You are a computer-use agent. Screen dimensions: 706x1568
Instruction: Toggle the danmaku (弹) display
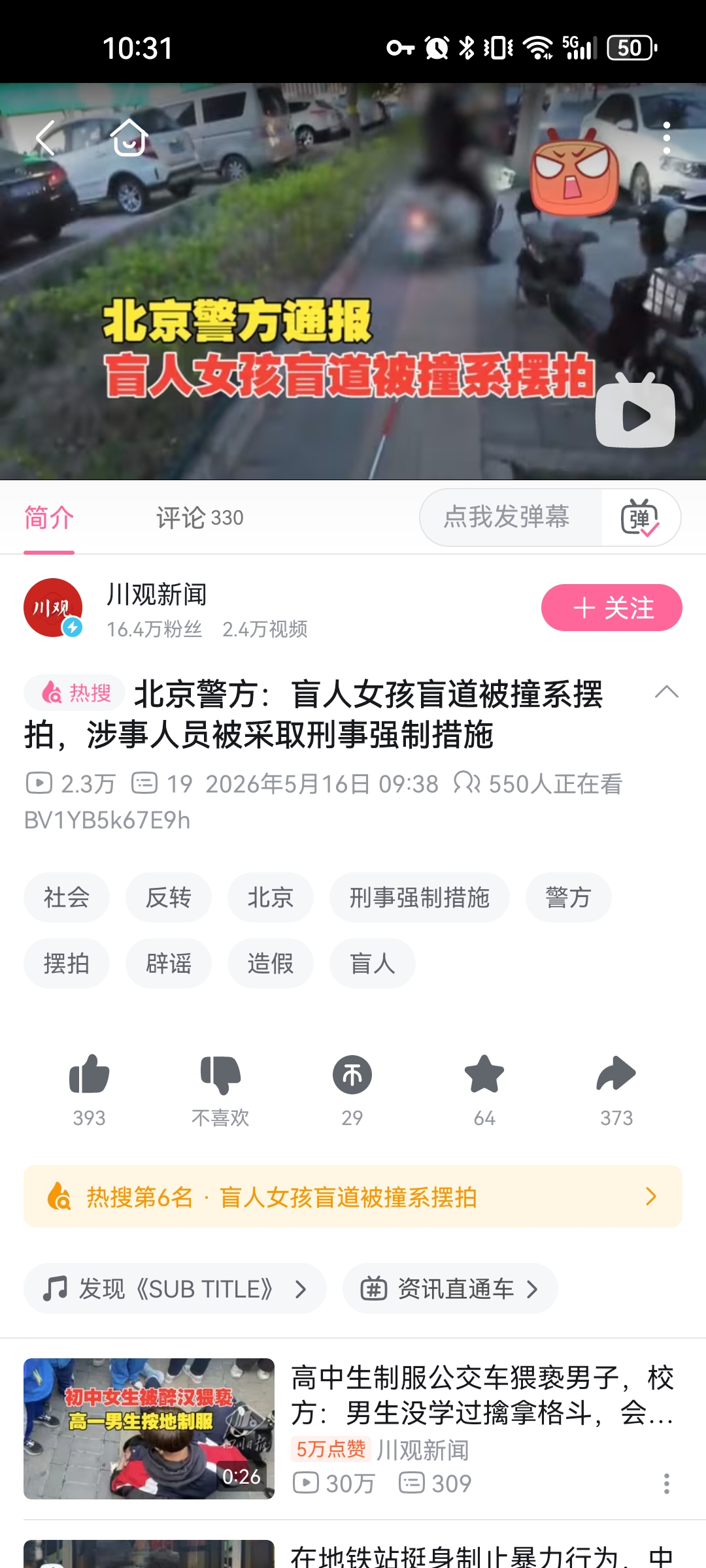[640, 517]
